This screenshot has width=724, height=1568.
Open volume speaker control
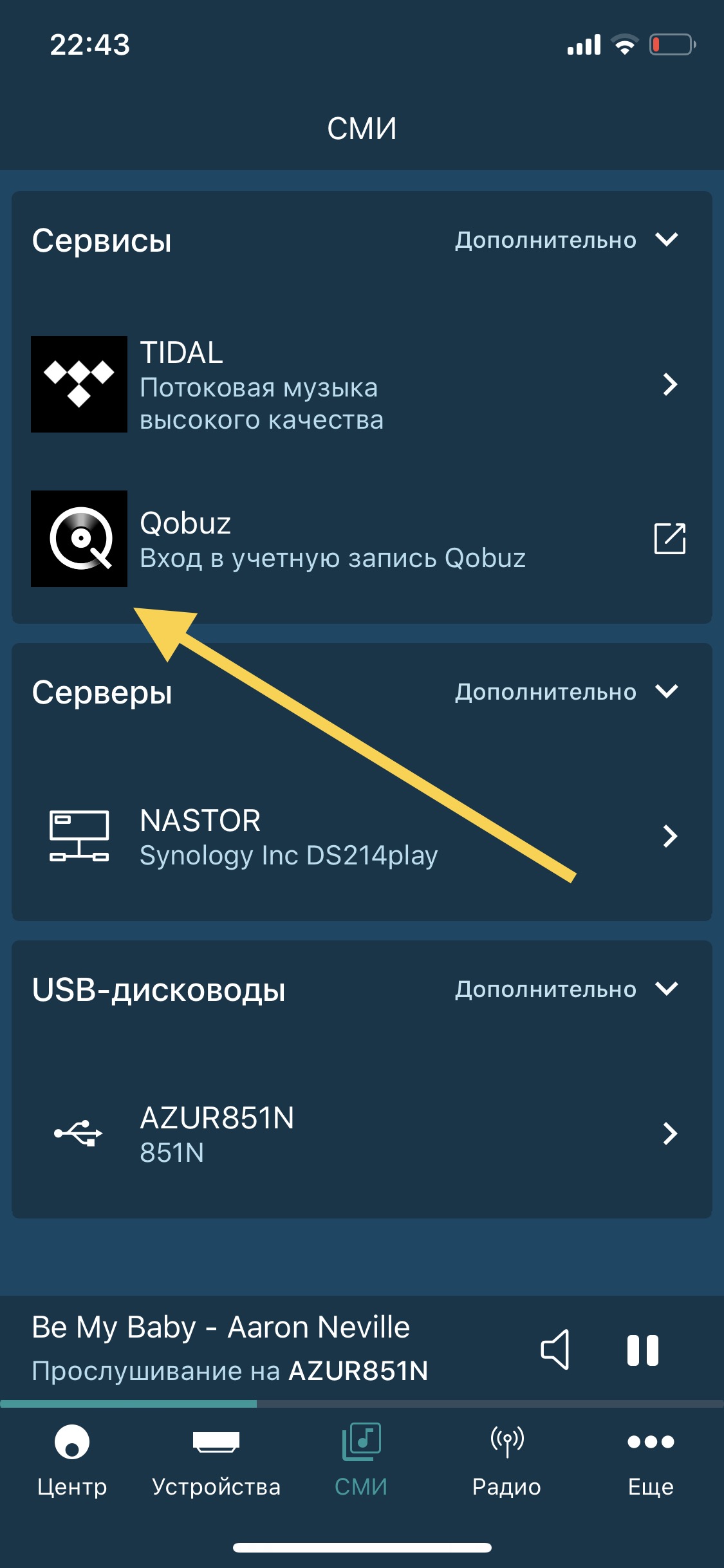coord(555,1349)
